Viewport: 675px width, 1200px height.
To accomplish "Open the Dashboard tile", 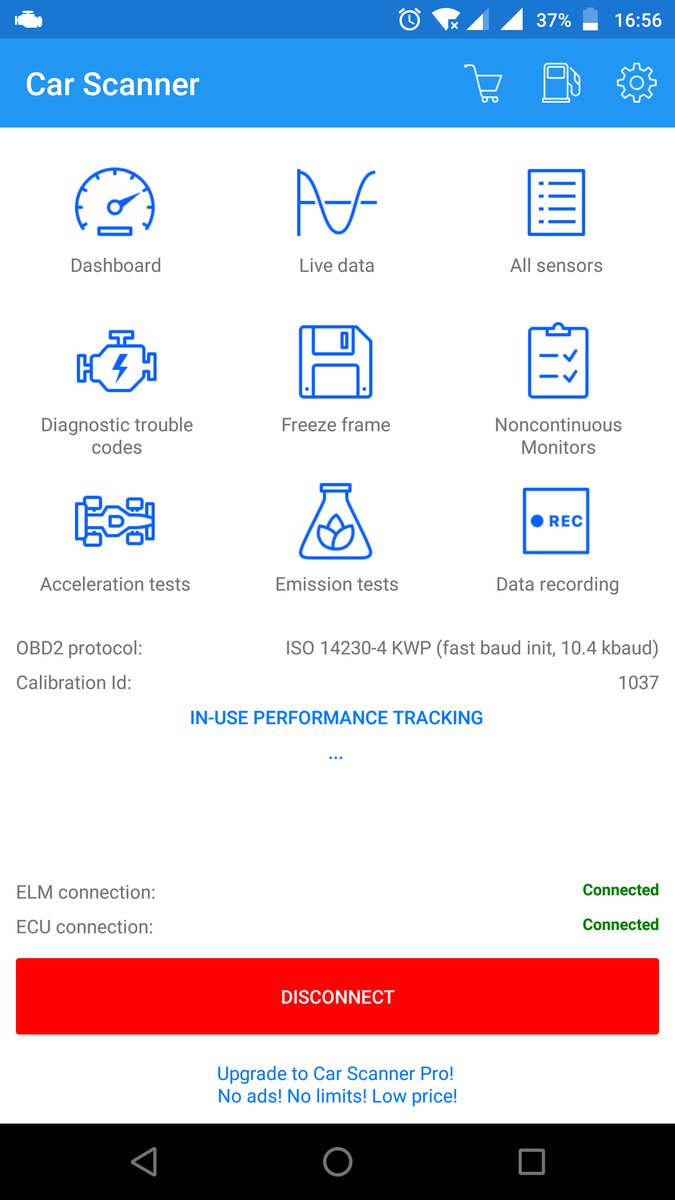I will pos(116,220).
